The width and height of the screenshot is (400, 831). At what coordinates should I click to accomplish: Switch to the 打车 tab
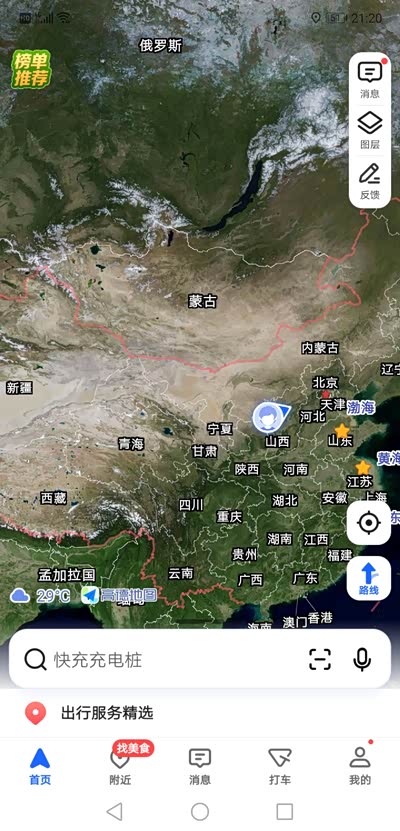280,766
